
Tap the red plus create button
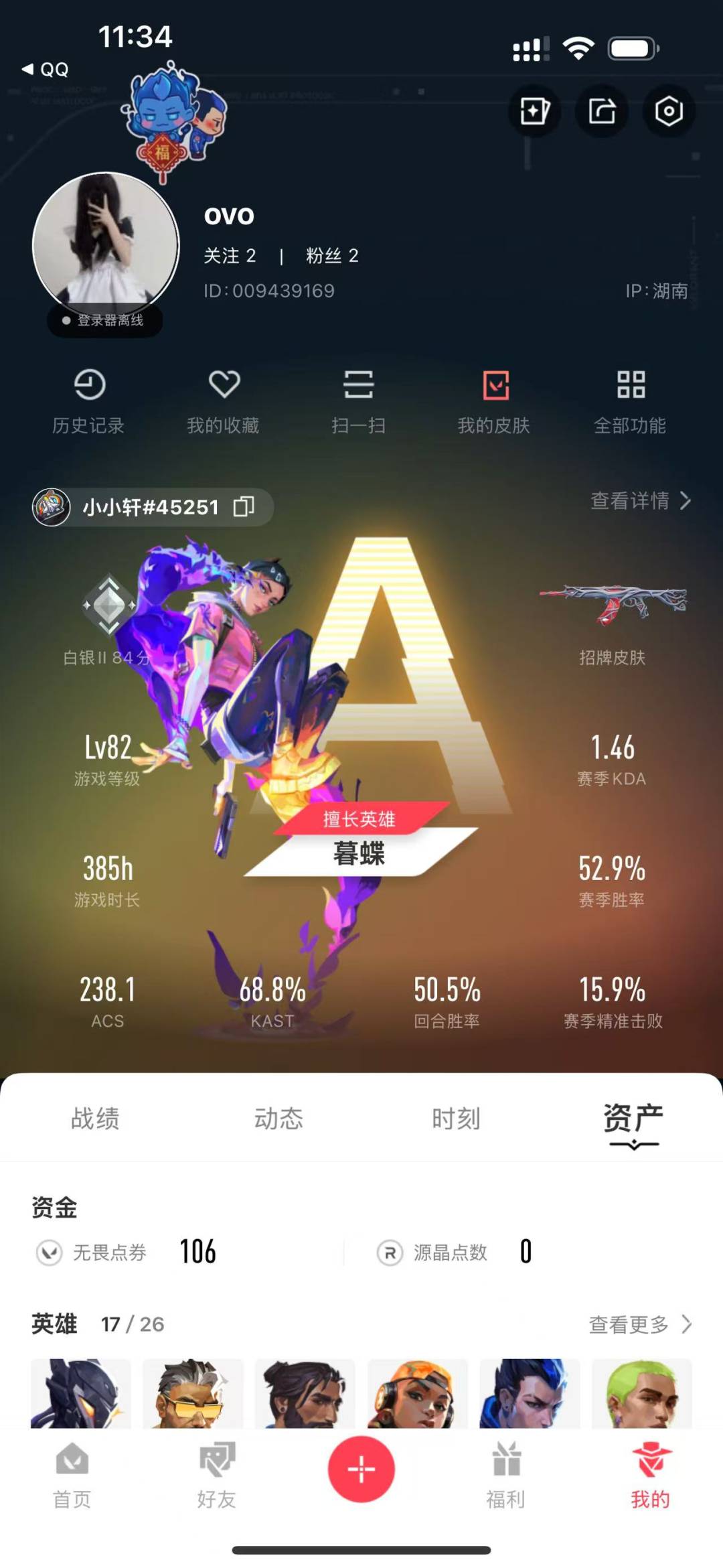[x=361, y=1469]
